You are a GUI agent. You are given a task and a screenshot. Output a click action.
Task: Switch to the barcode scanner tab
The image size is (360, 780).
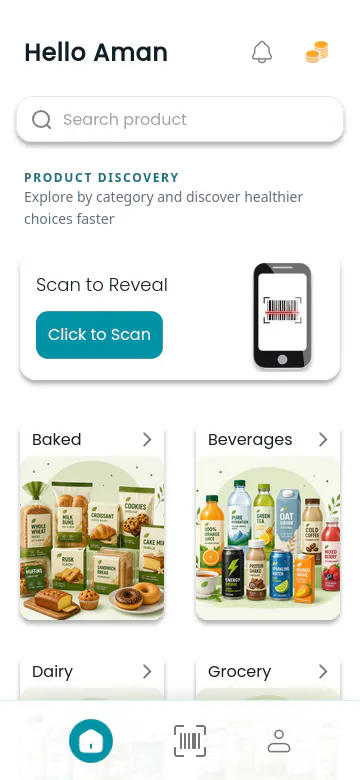(x=189, y=741)
